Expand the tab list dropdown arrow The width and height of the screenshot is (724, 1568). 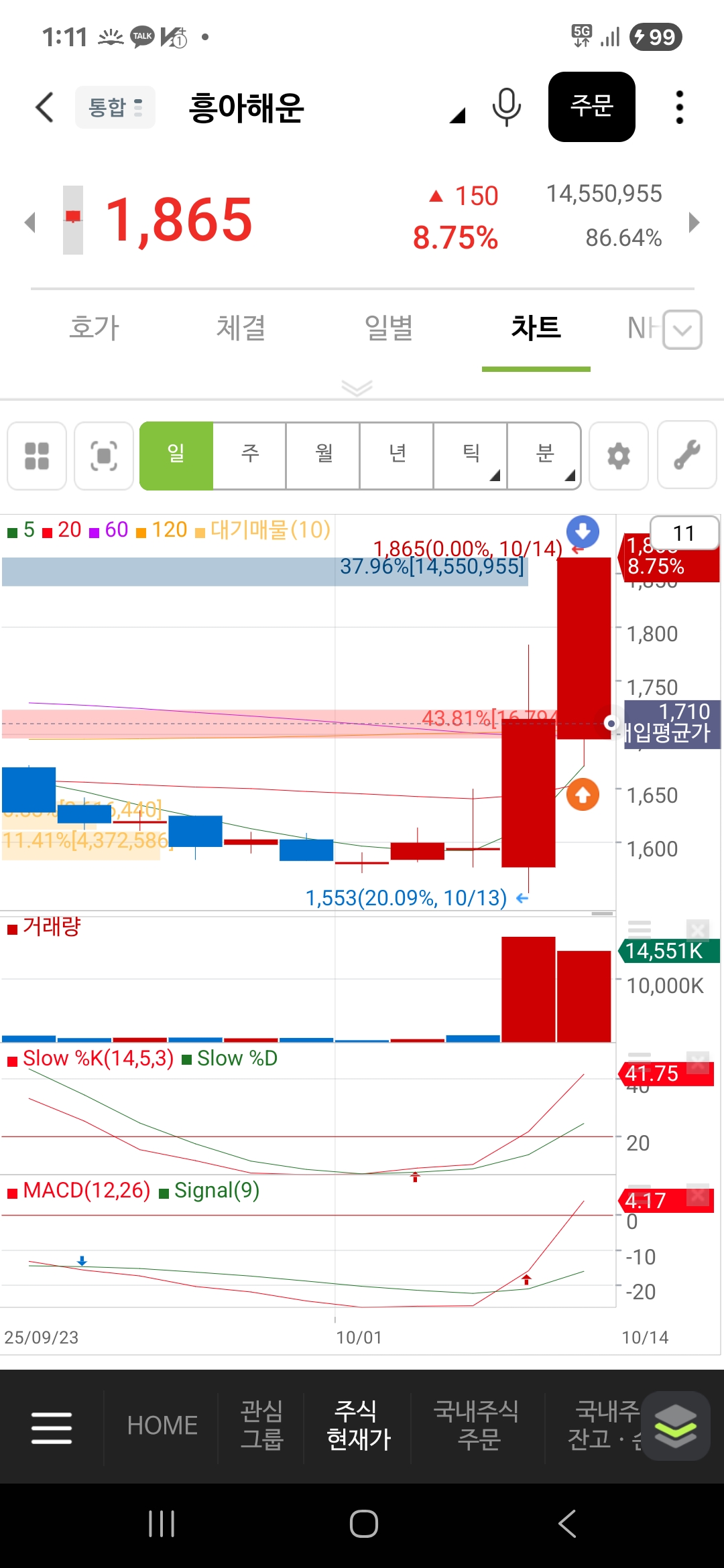pos(682,330)
